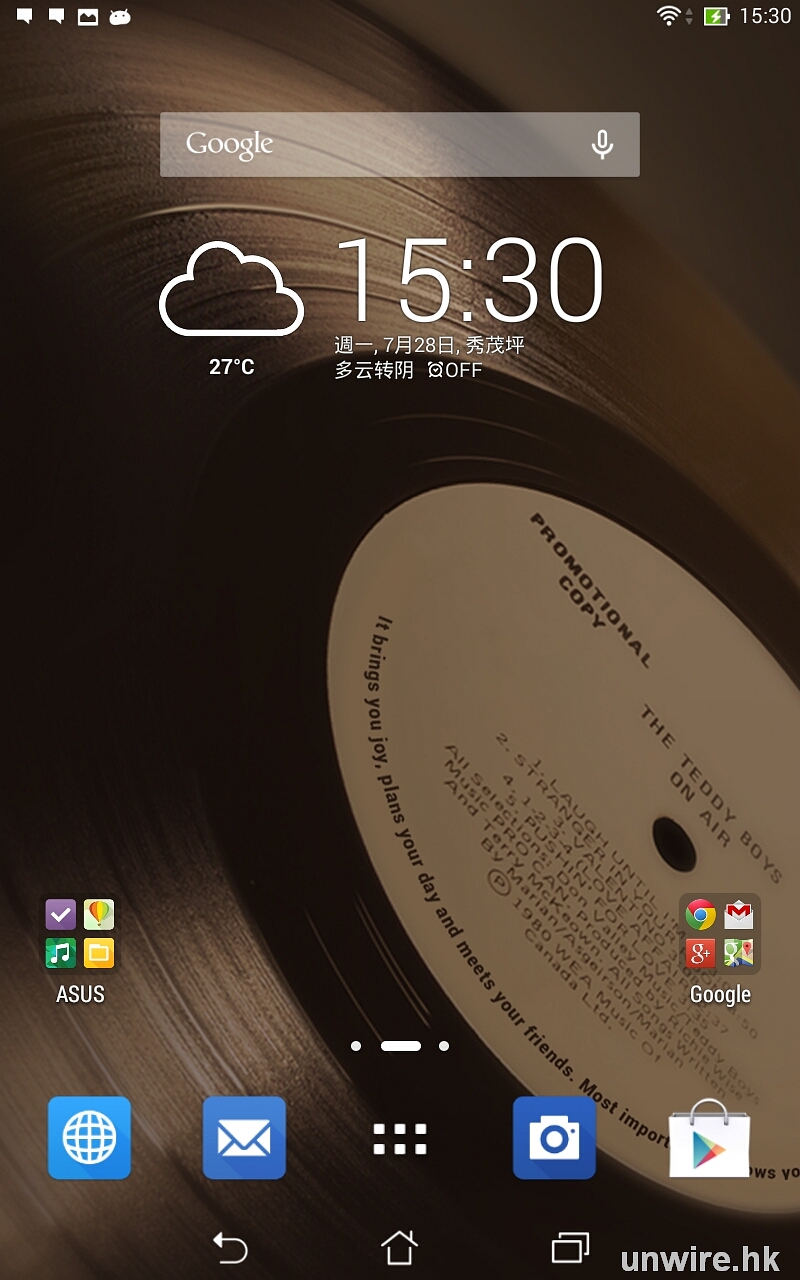Open the Play Store
800x1280 pixels.
tap(709, 1140)
